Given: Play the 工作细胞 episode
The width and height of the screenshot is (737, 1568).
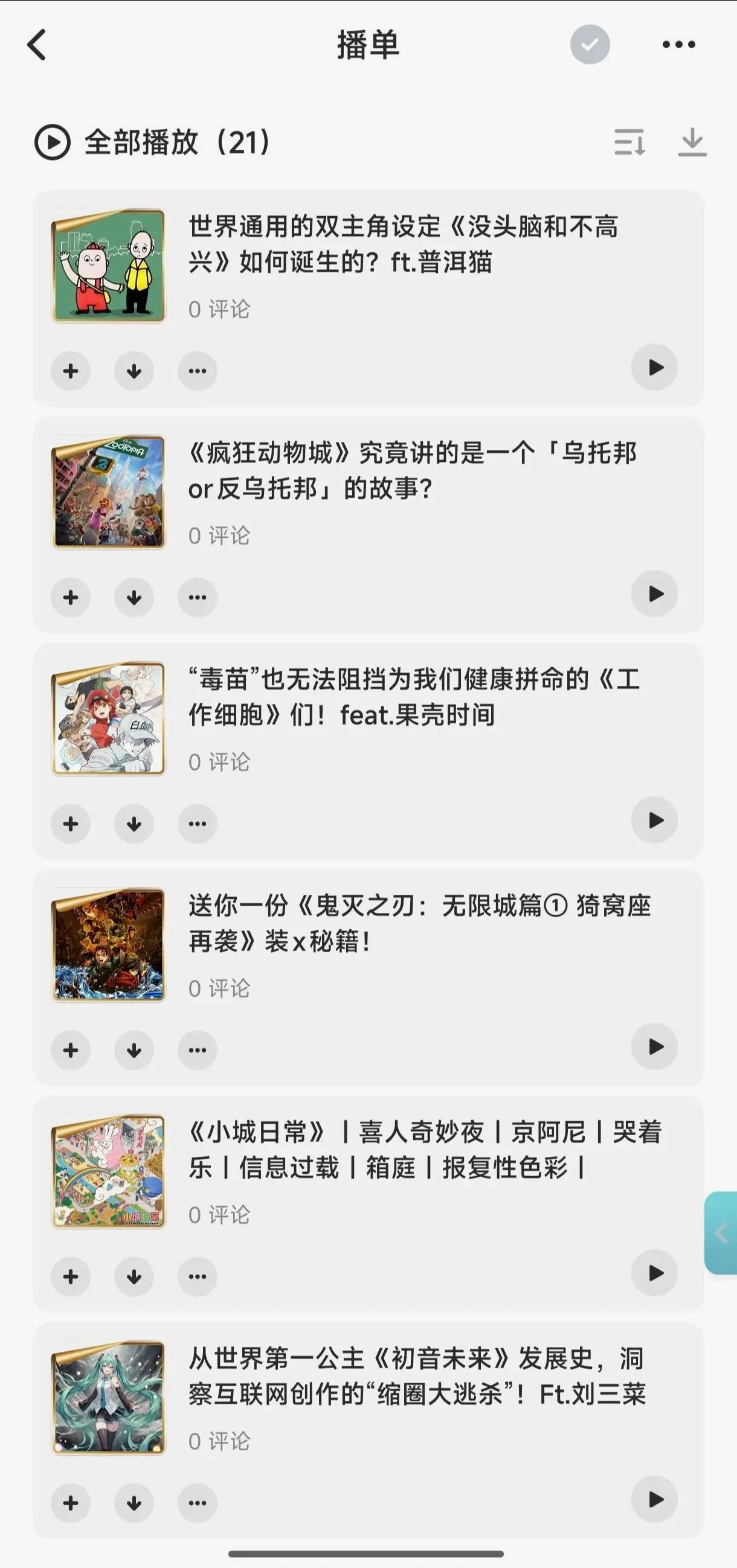Looking at the screenshot, I should coord(655,821).
